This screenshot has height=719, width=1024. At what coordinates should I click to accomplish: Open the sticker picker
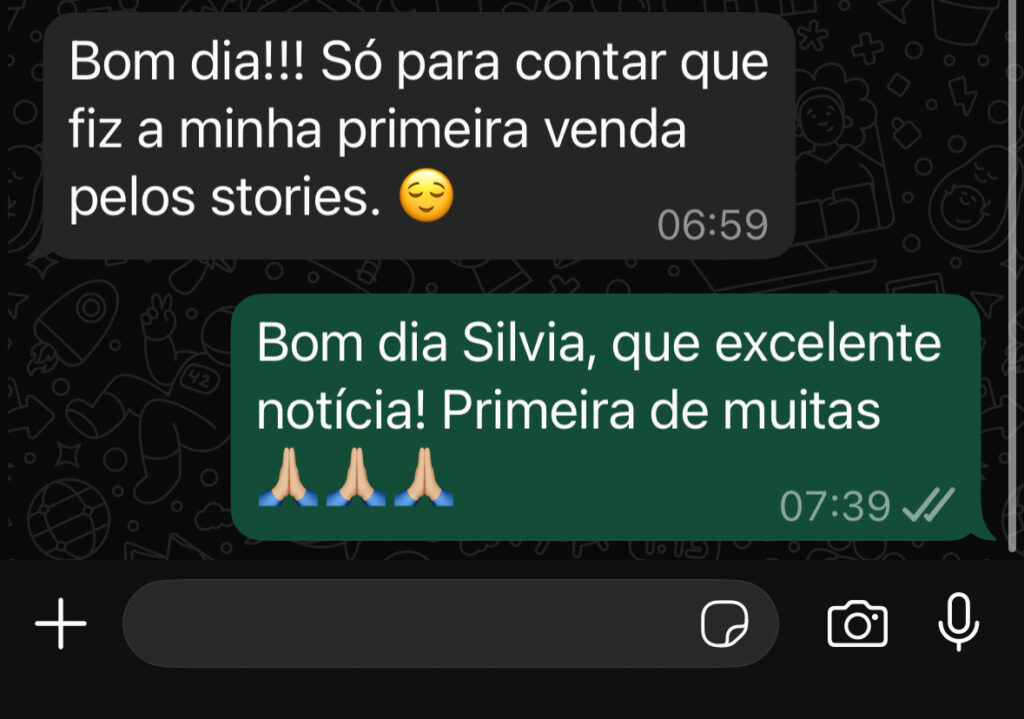[724, 625]
